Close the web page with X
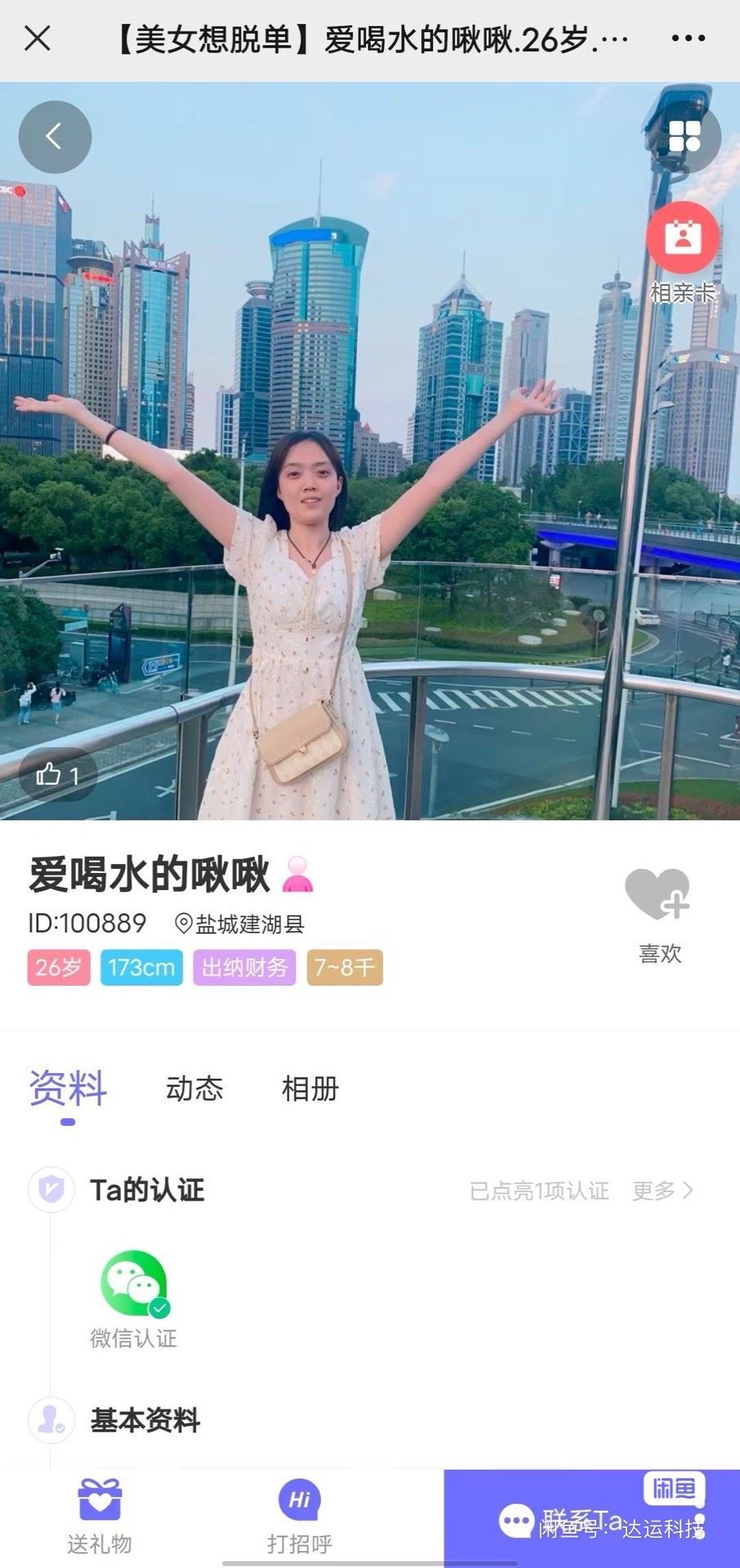The width and height of the screenshot is (740, 1568). [x=38, y=38]
